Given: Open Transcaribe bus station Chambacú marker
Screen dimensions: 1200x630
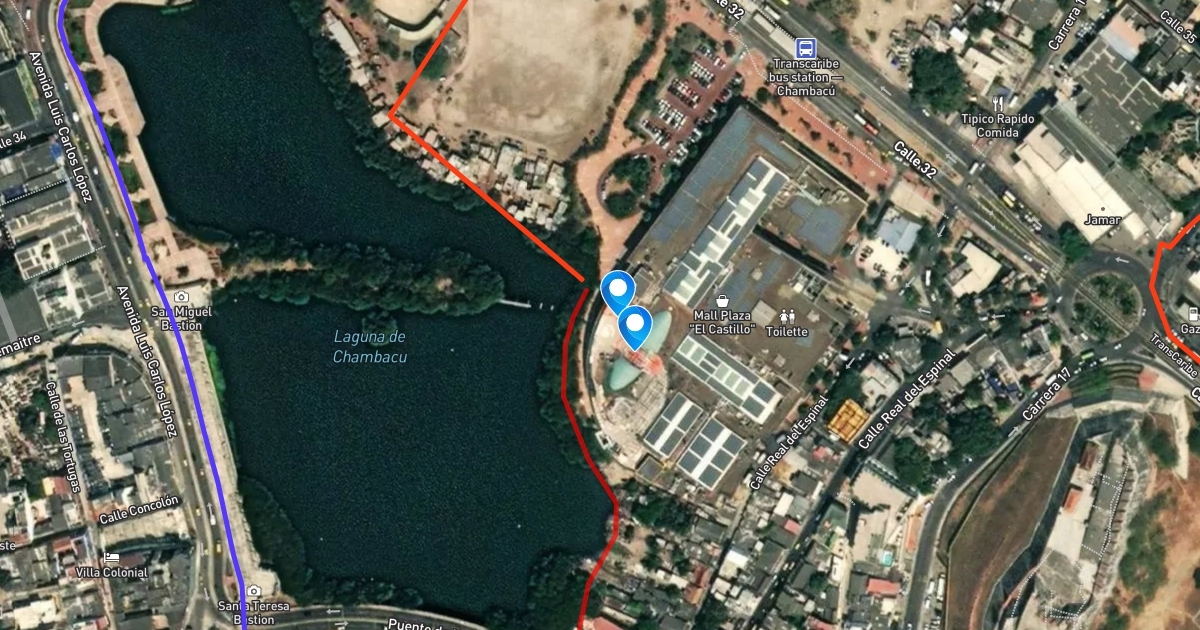Looking at the screenshot, I should click(806, 48).
